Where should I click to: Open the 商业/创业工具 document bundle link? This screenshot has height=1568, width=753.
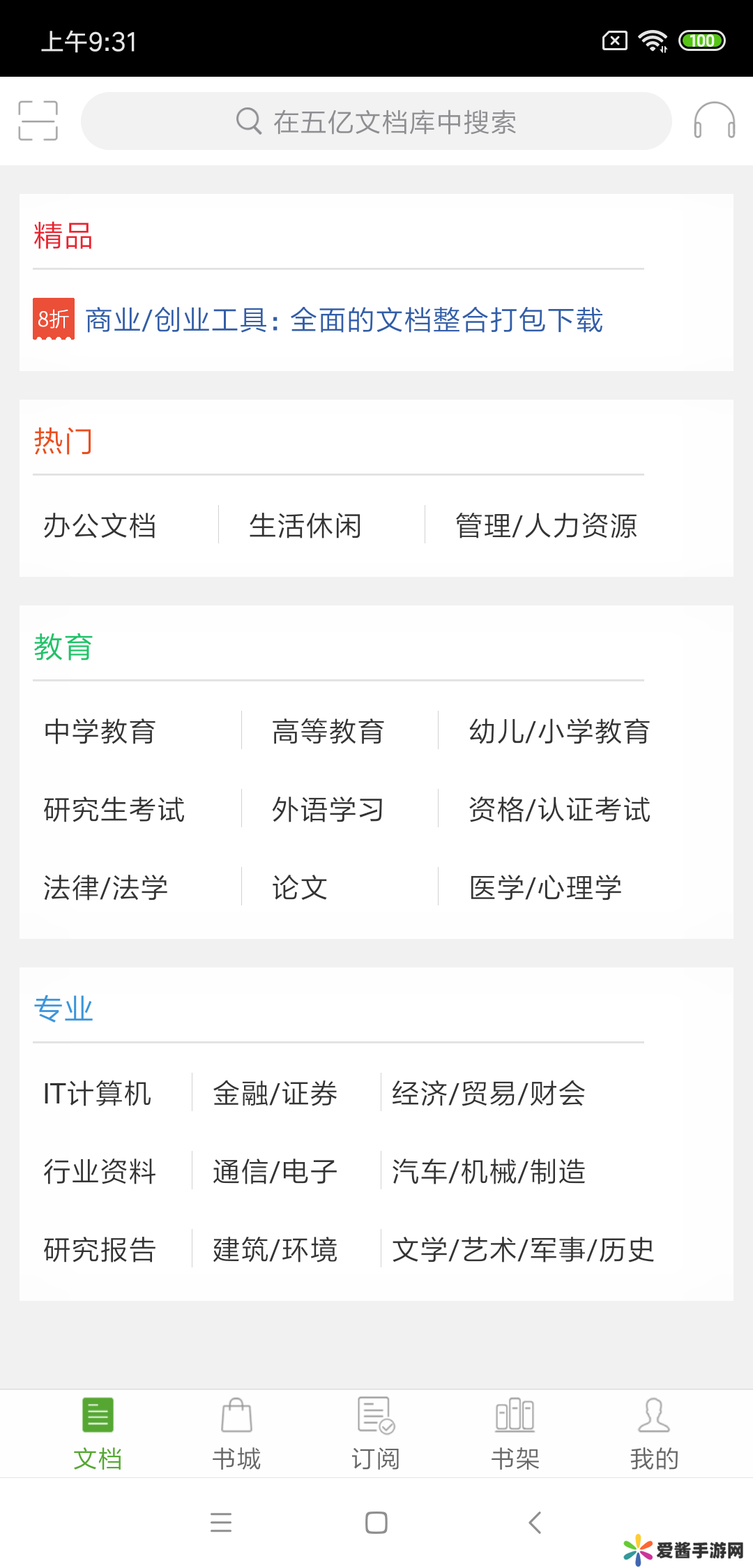(x=343, y=320)
